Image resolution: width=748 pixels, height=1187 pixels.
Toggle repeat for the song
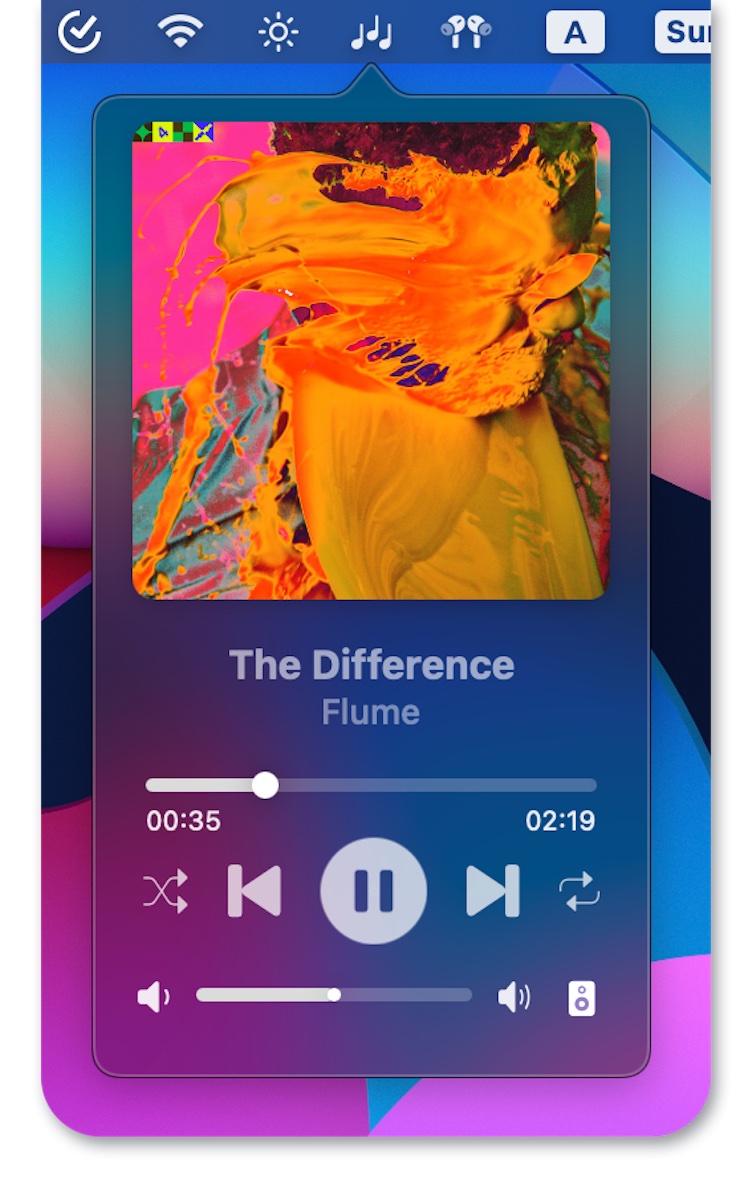[x=579, y=890]
